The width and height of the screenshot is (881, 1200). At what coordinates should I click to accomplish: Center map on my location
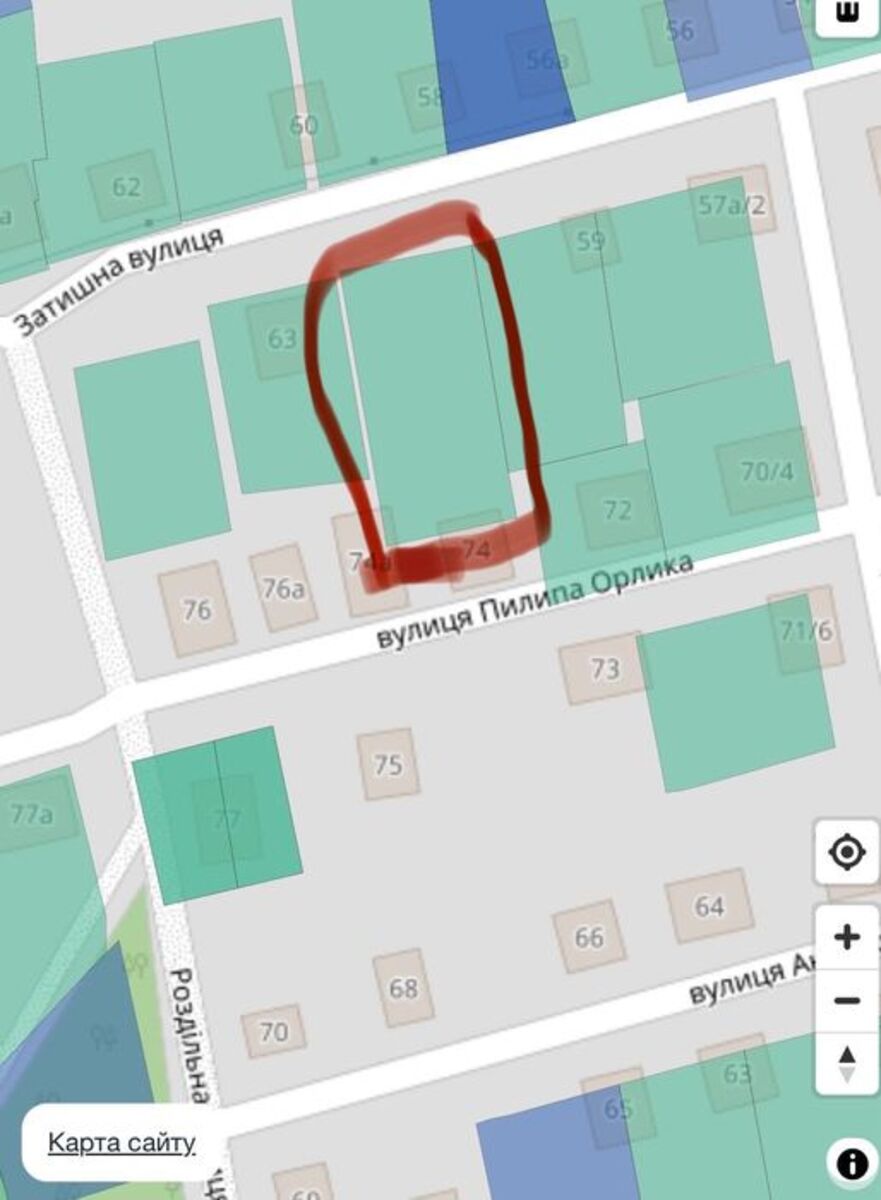[x=847, y=852]
